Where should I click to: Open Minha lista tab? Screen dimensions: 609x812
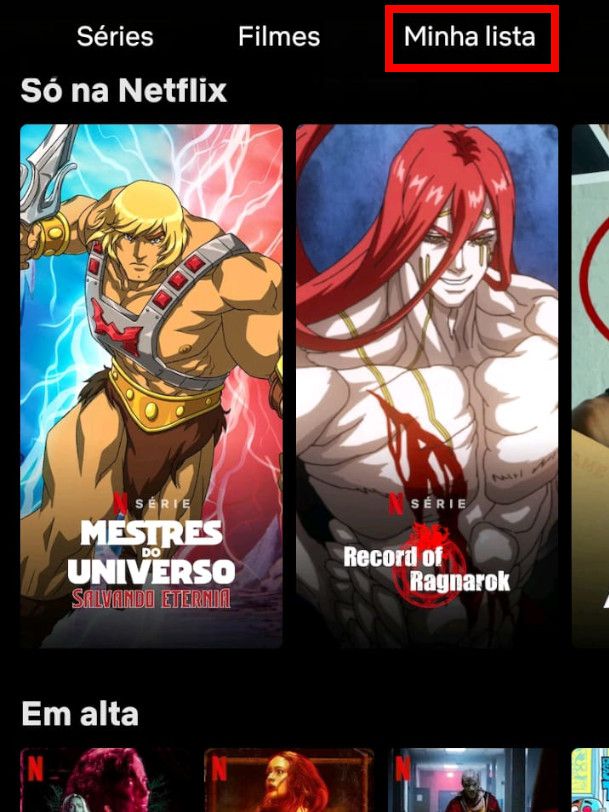click(x=469, y=38)
